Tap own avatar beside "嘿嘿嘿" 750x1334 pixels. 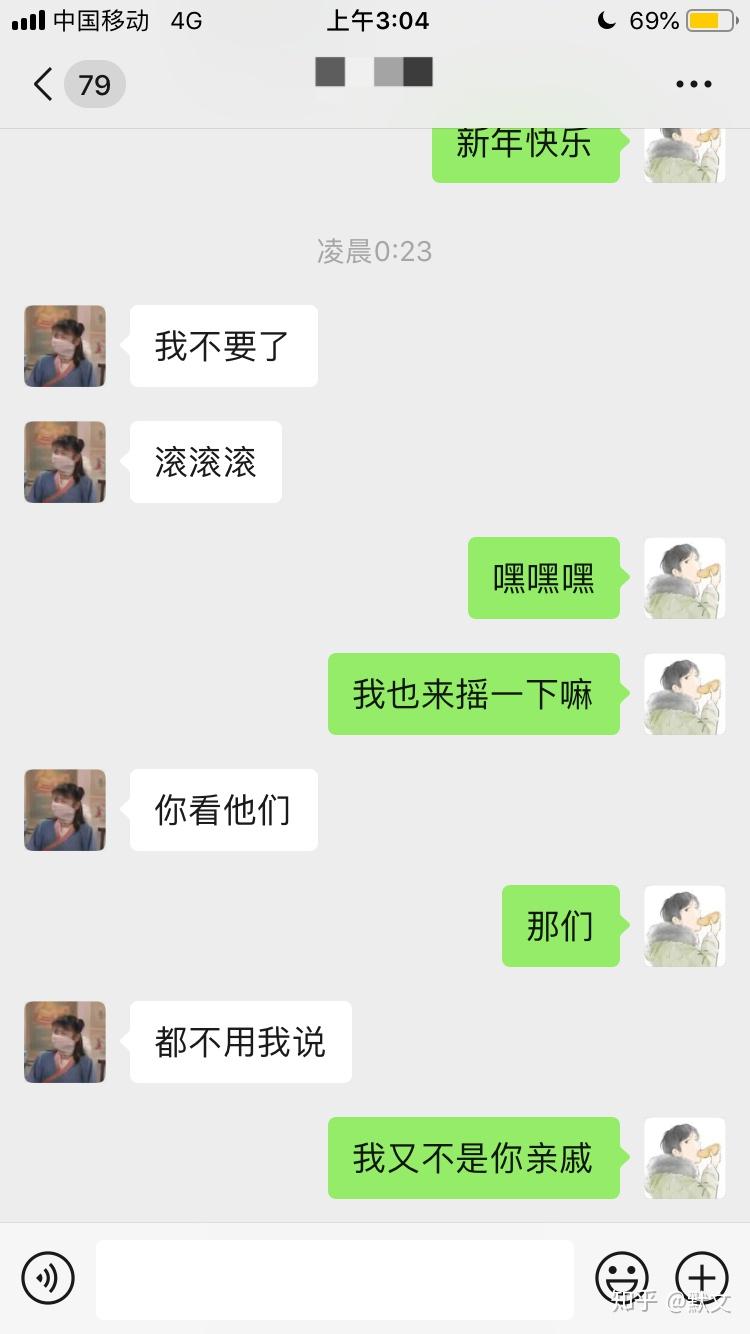(x=685, y=578)
